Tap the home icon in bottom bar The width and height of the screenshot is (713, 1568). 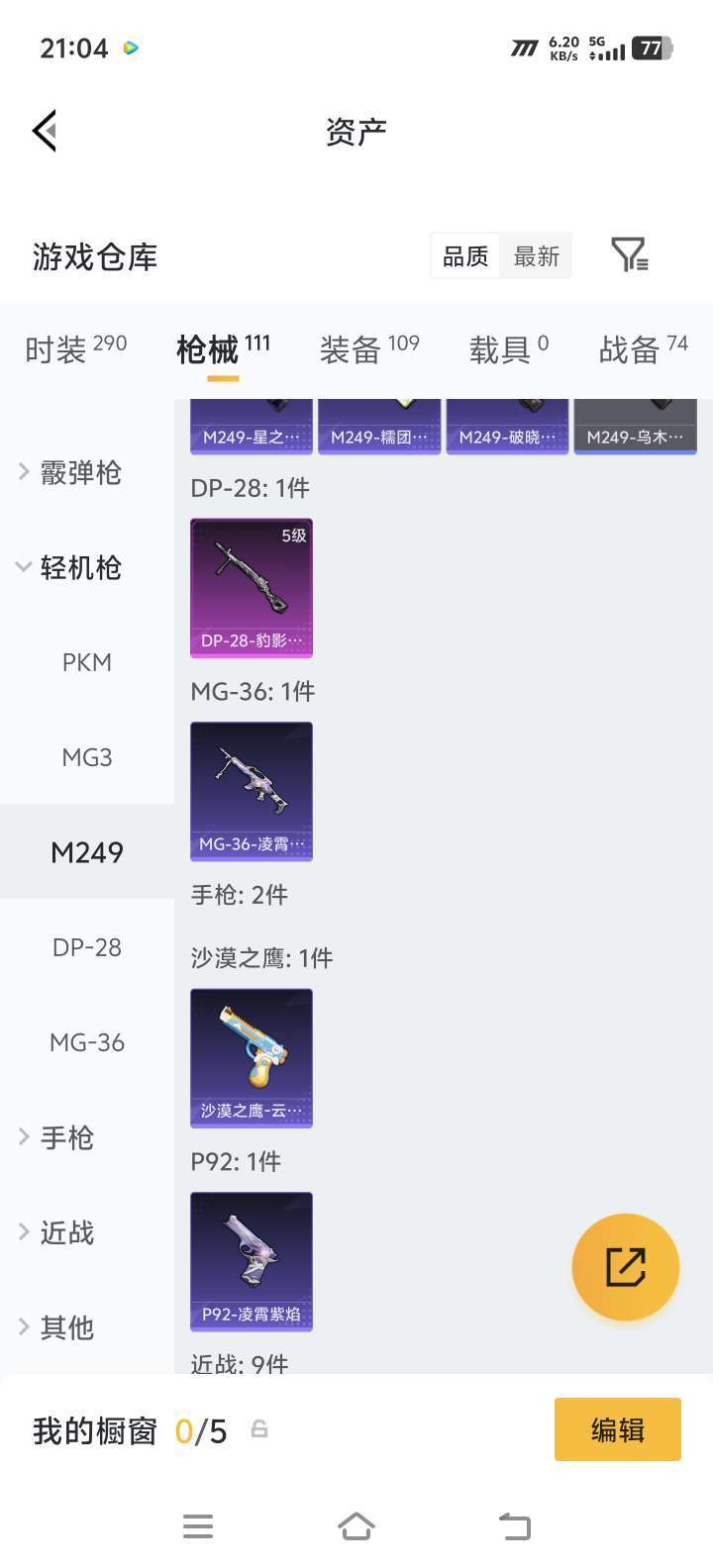click(x=356, y=1526)
